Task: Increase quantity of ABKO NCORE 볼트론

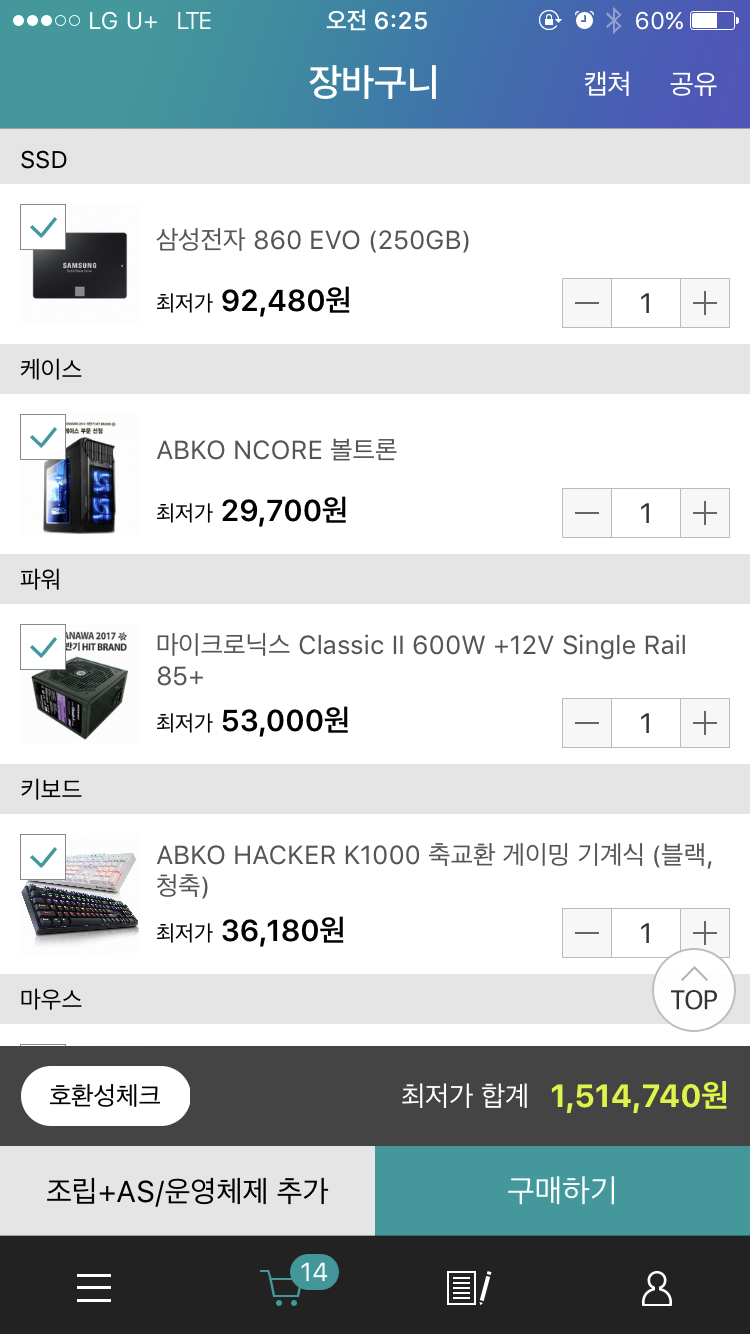Action: [x=705, y=513]
